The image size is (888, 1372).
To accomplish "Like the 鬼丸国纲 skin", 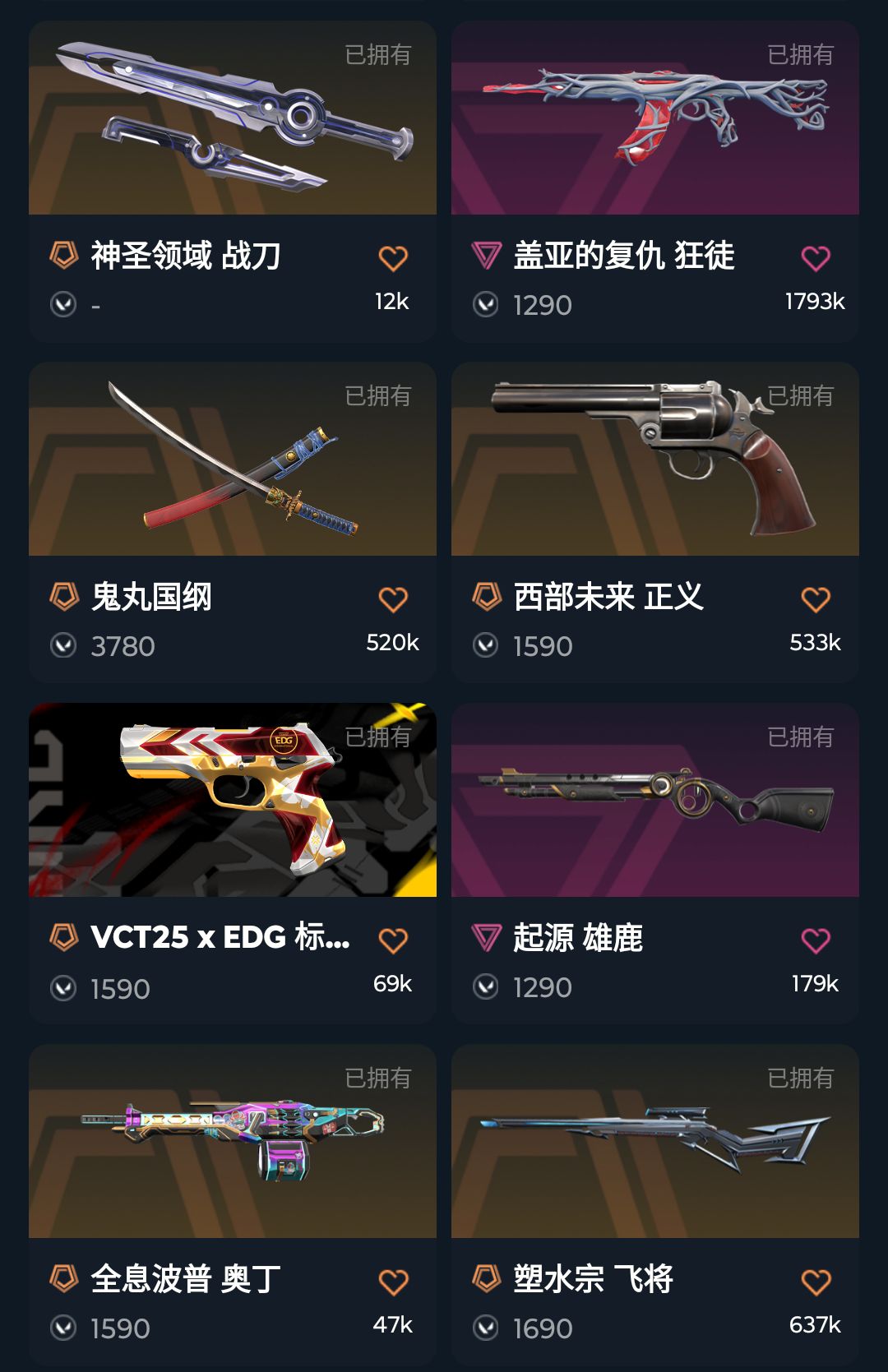I will click(x=393, y=599).
